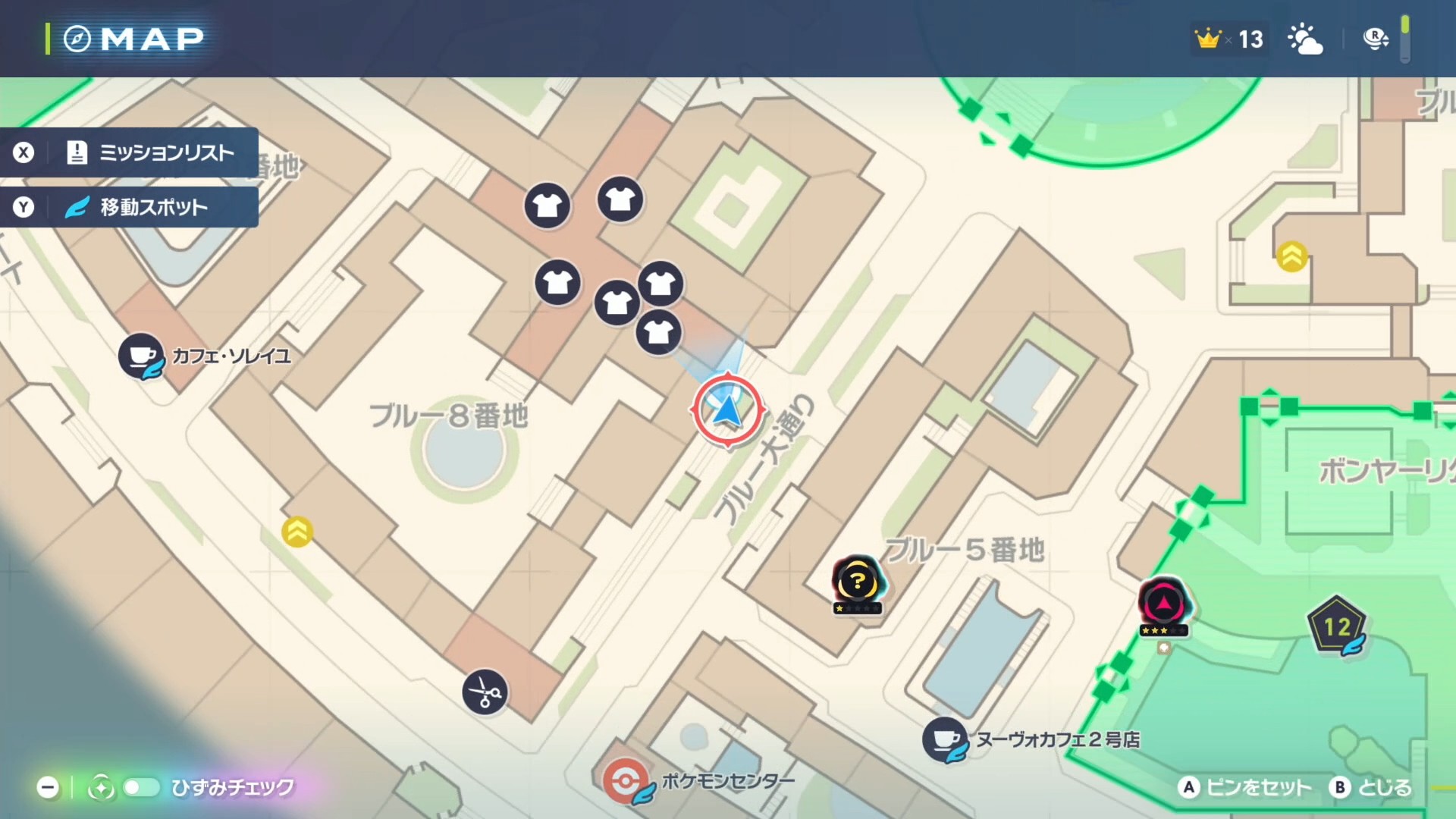
Task: Close the map with とじる
Action: click(x=1372, y=787)
